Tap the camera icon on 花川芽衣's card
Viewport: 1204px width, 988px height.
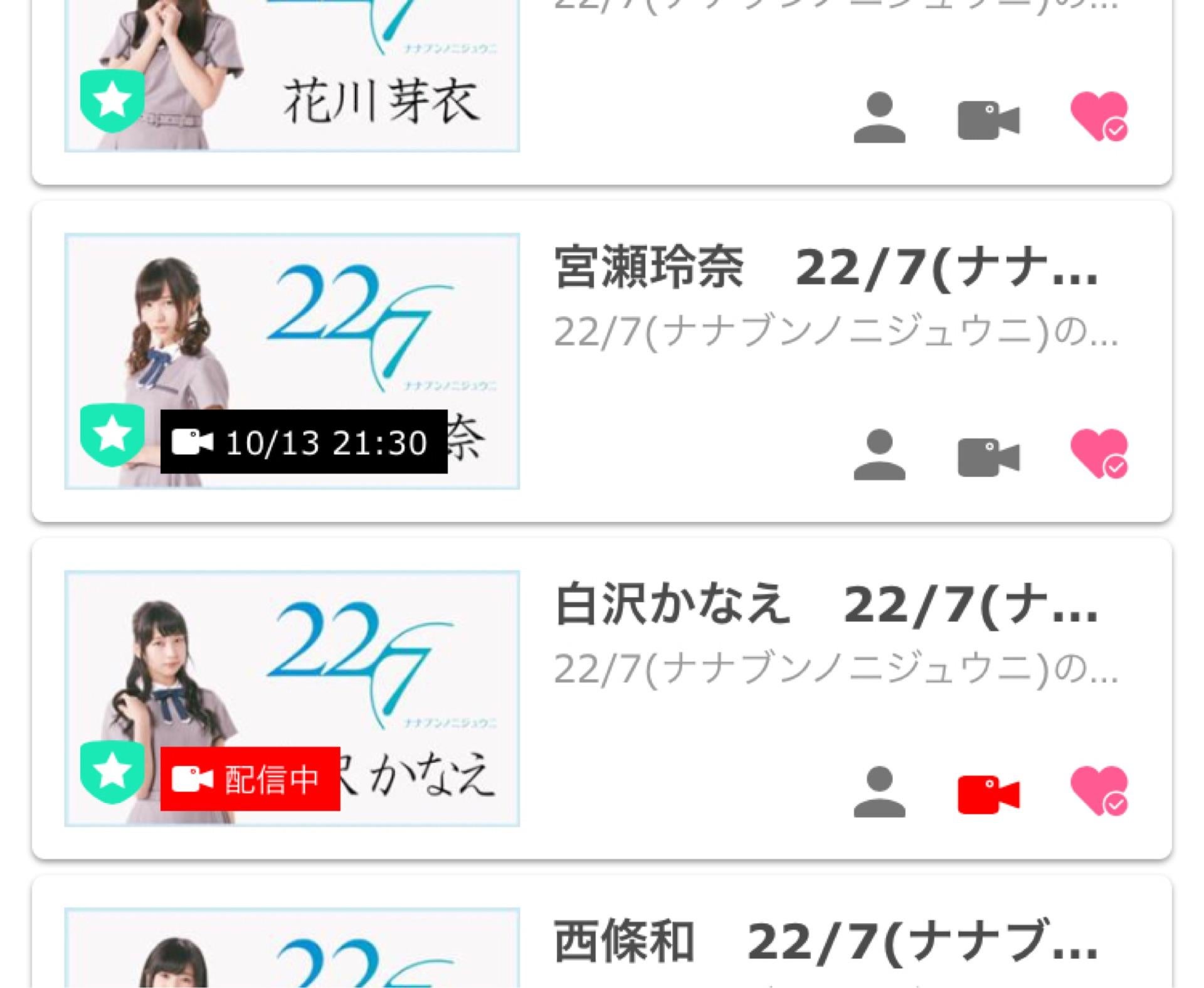coord(988,119)
